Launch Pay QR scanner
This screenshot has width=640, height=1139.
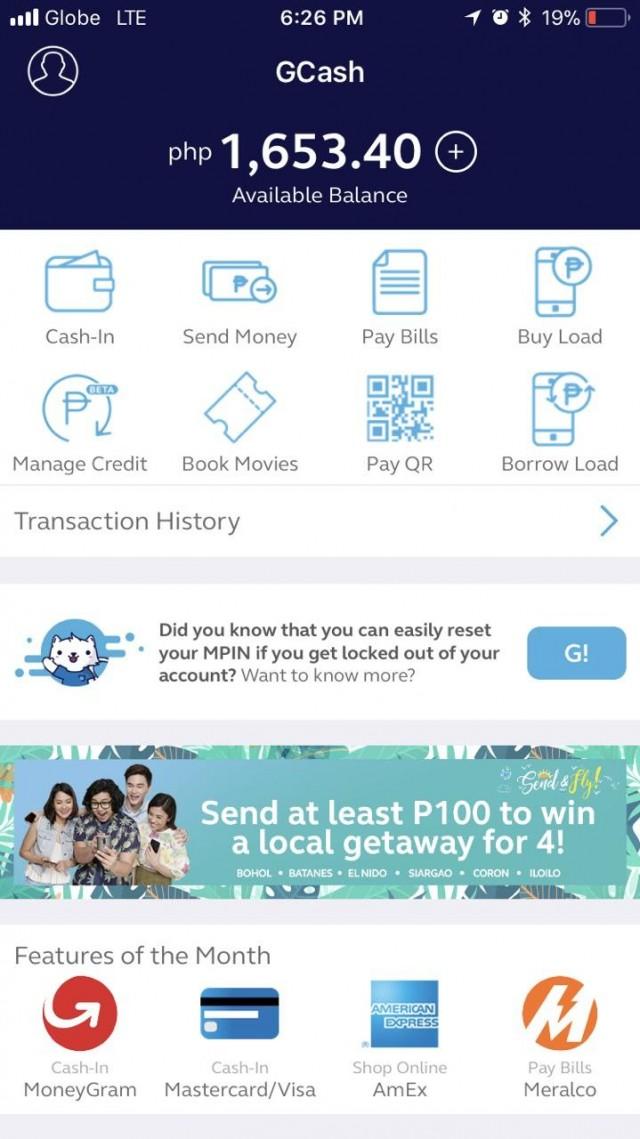(399, 424)
